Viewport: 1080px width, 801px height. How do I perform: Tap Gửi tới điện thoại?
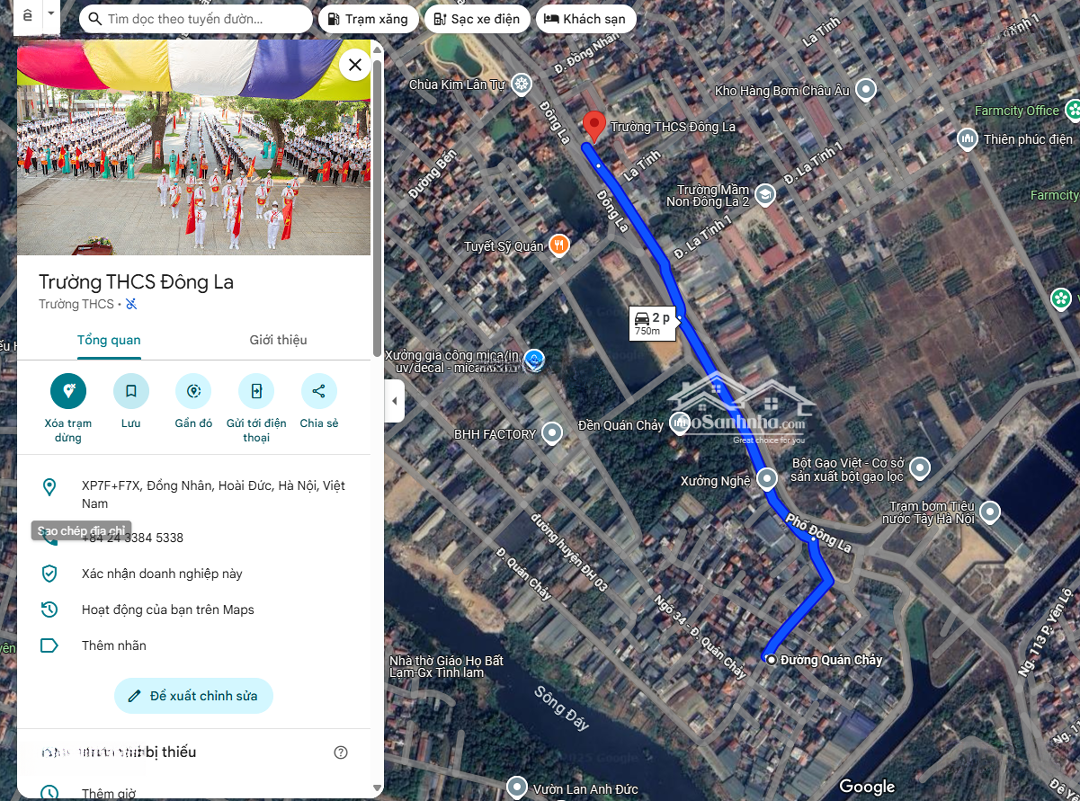pos(256,391)
